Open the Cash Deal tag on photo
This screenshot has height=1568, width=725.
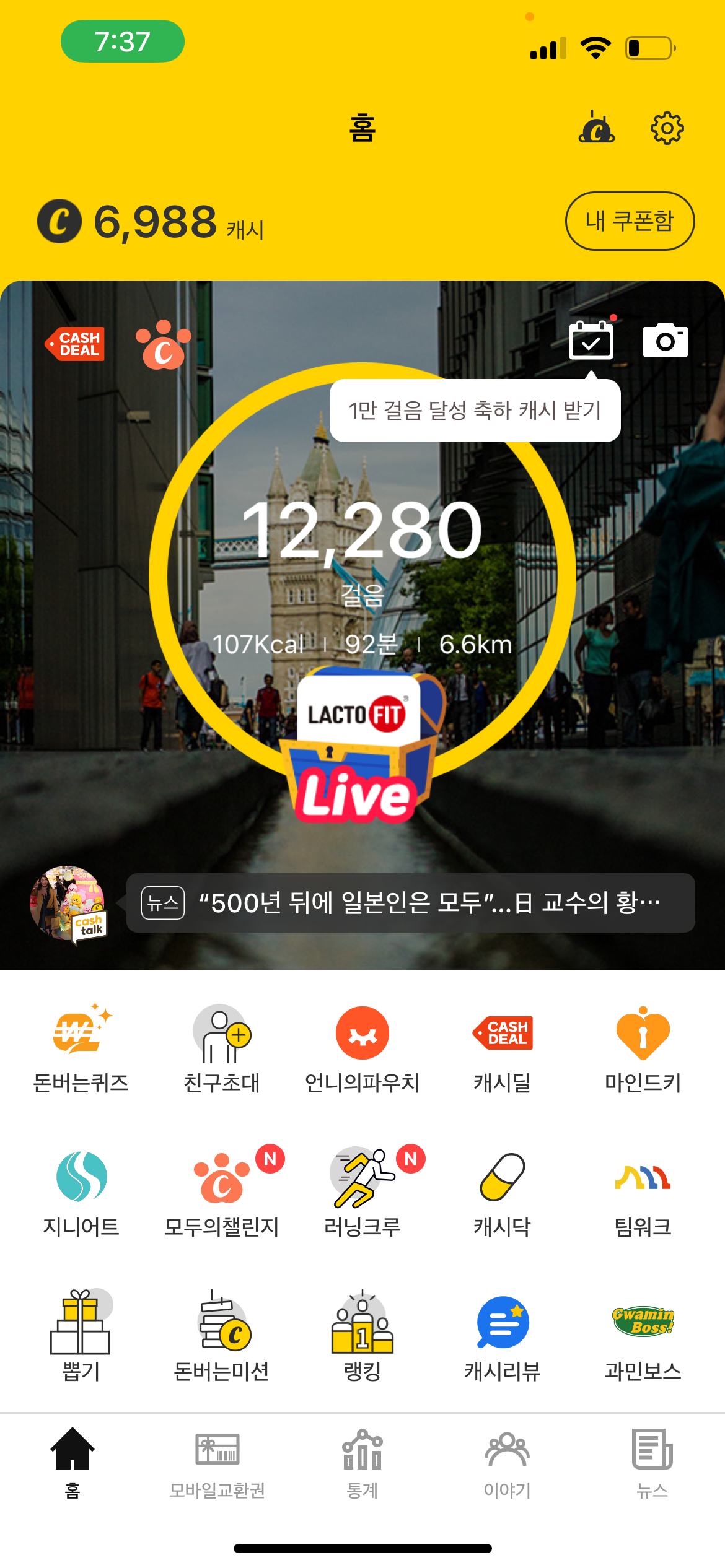[75, 344]
